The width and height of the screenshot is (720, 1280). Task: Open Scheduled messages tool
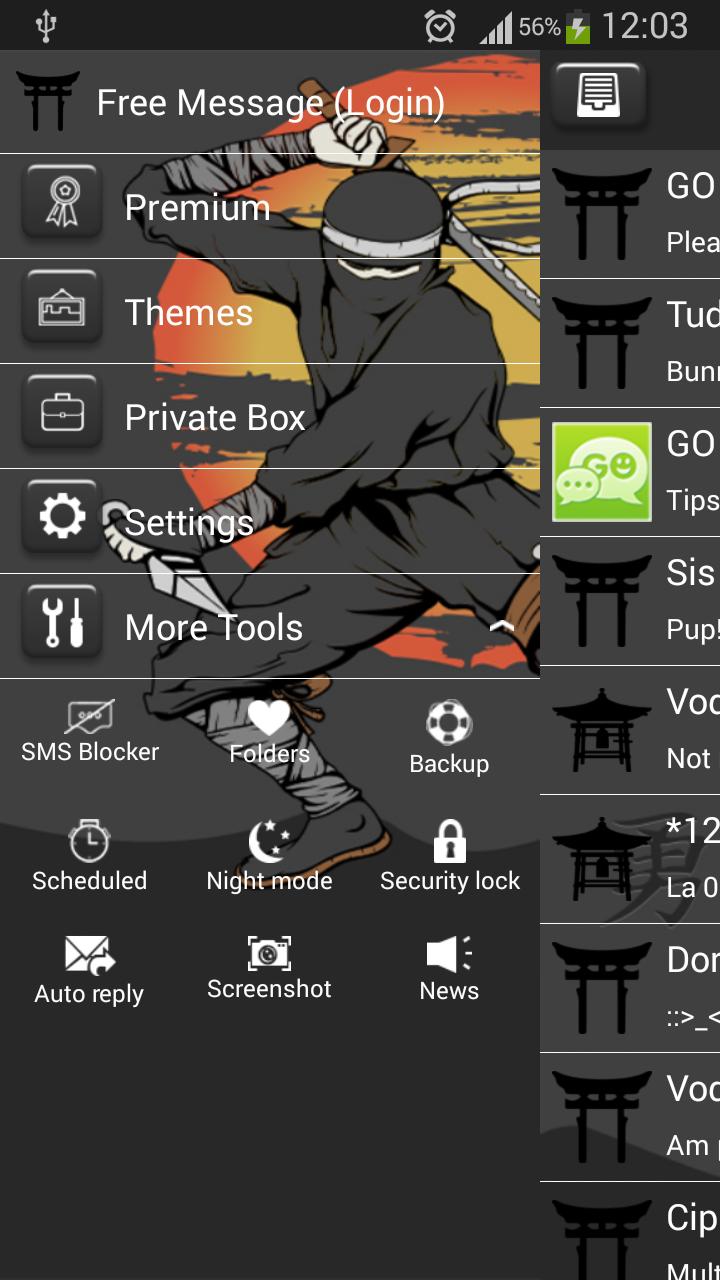[89, 856]
